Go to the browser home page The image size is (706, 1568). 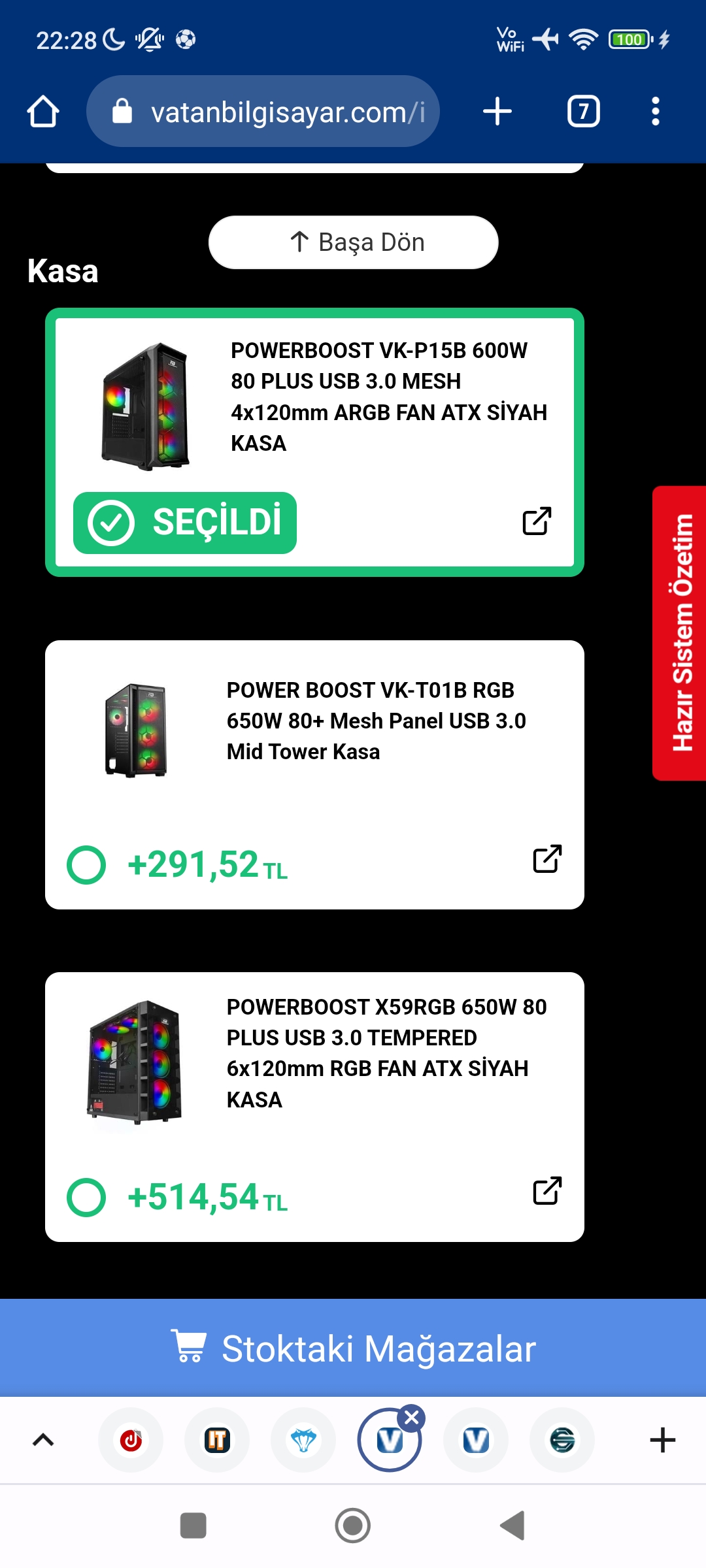pos(43,112)
